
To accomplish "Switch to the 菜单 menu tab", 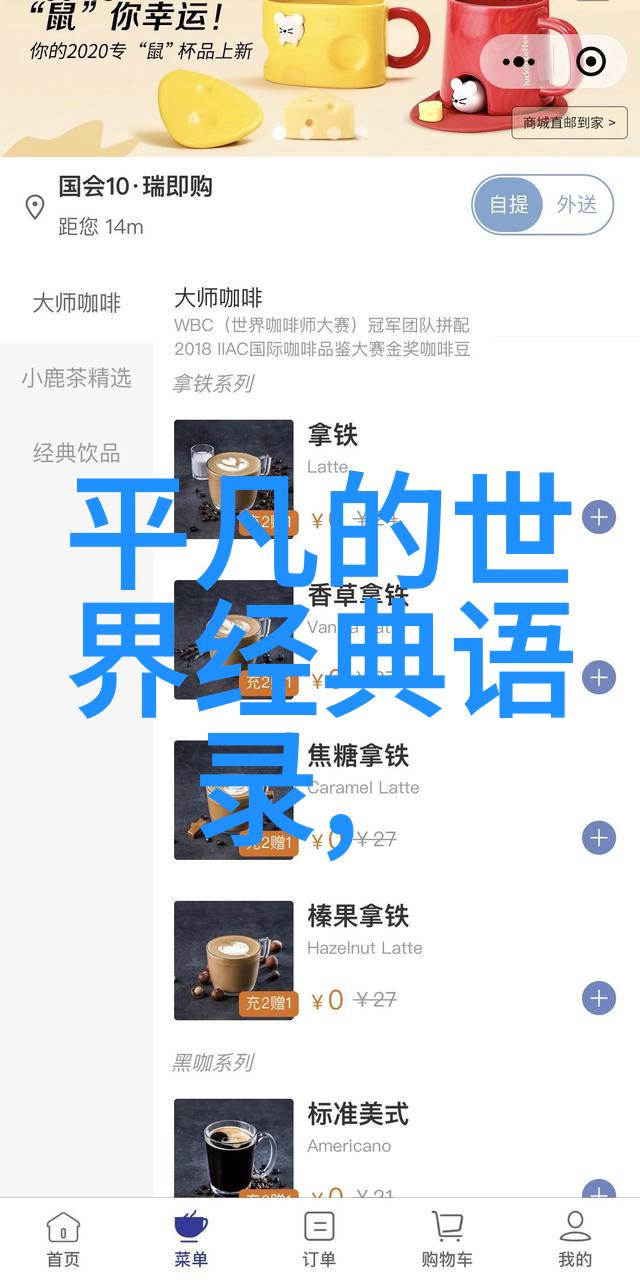I will (x=191, y=1238).
